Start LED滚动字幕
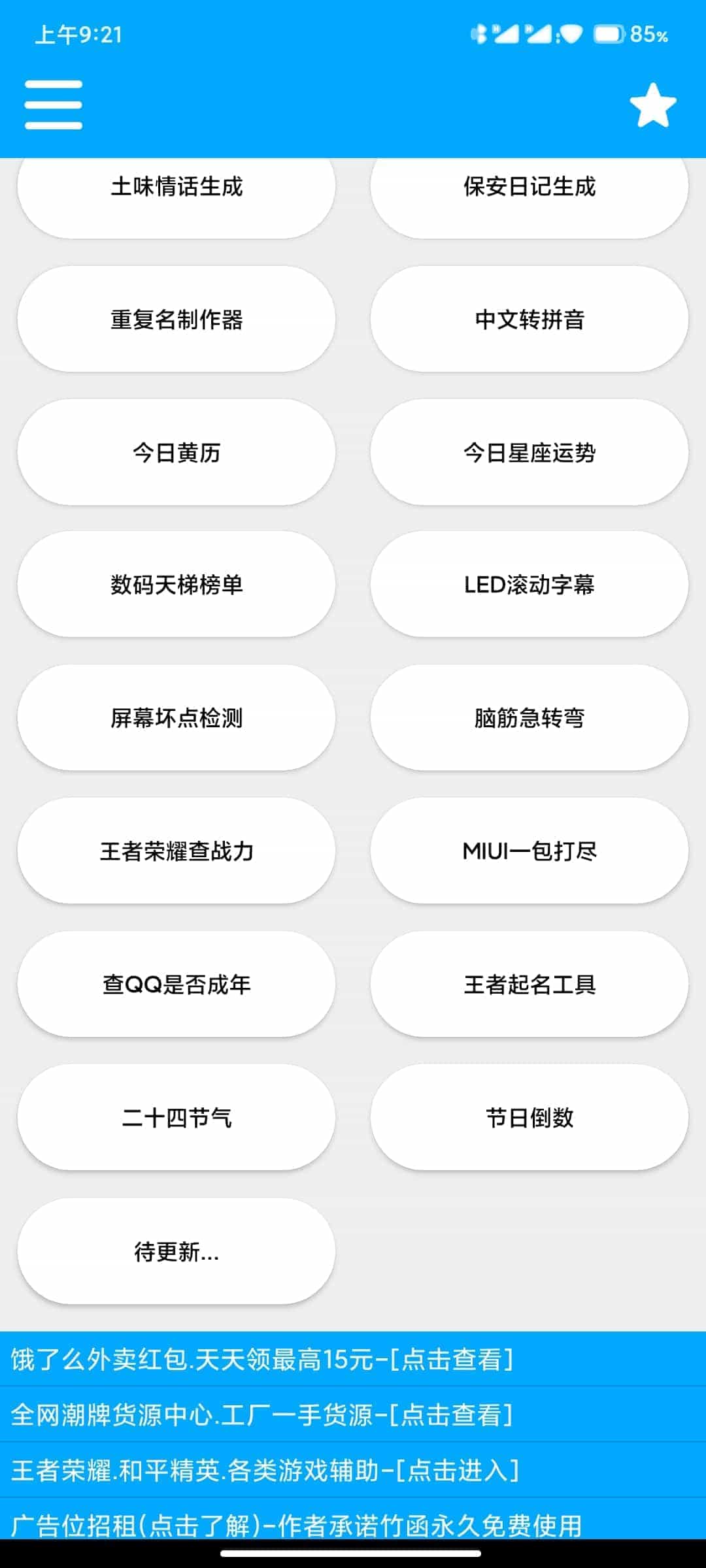 point(529,585)
